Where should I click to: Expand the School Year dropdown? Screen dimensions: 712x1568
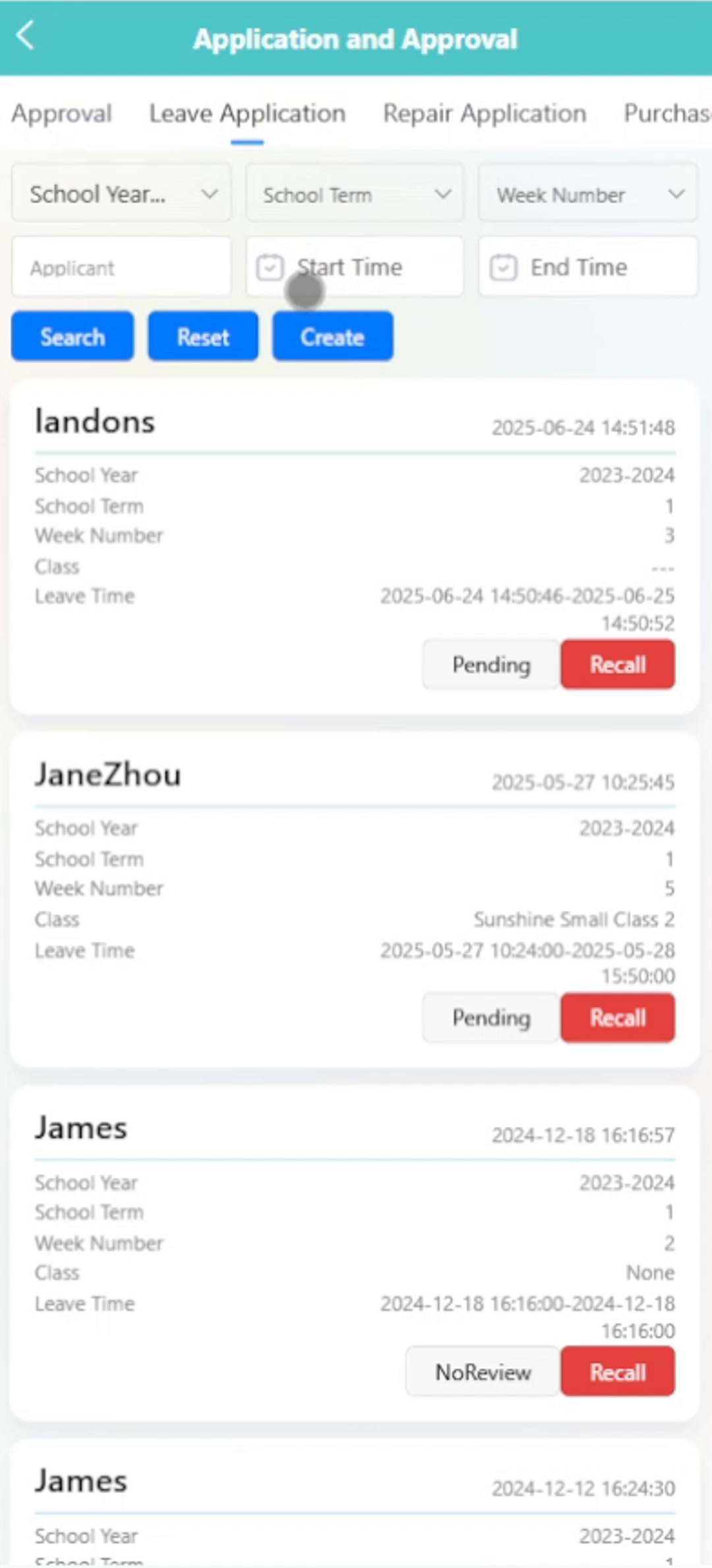tap(121, 194)
